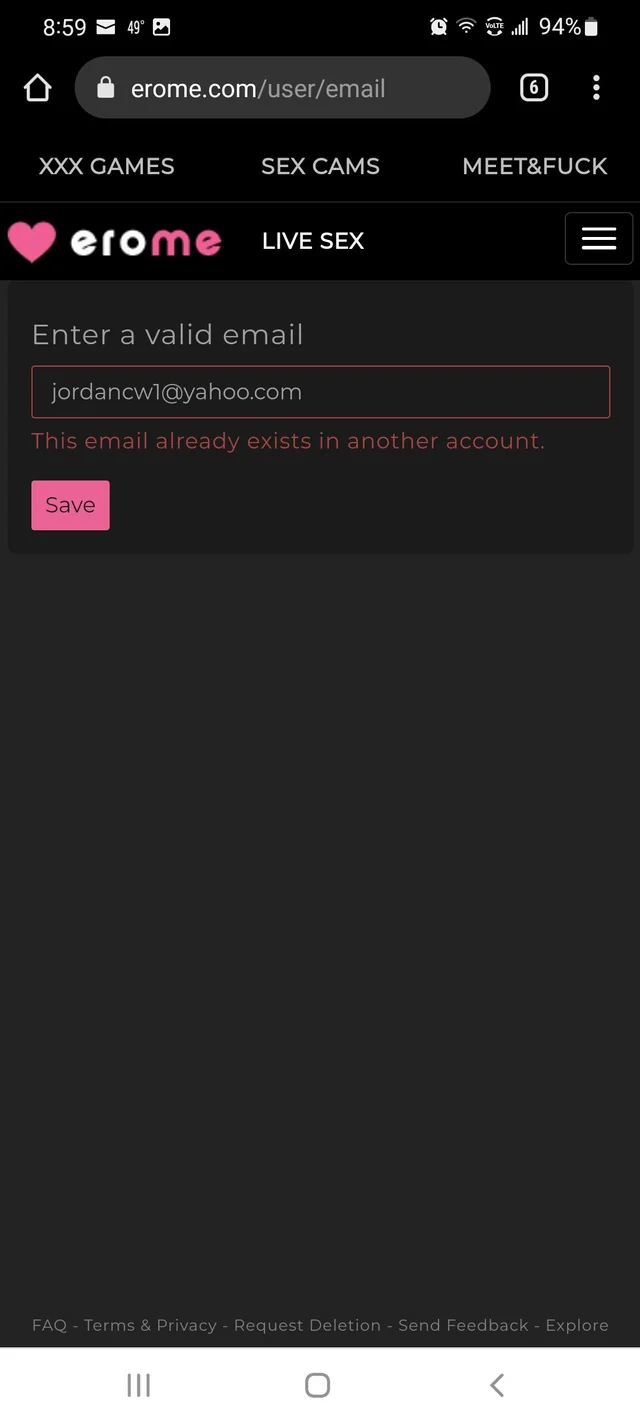This screenshot has width=640, height=1422.
Task: Open the hamburger menu button
Action: [599, 238]
